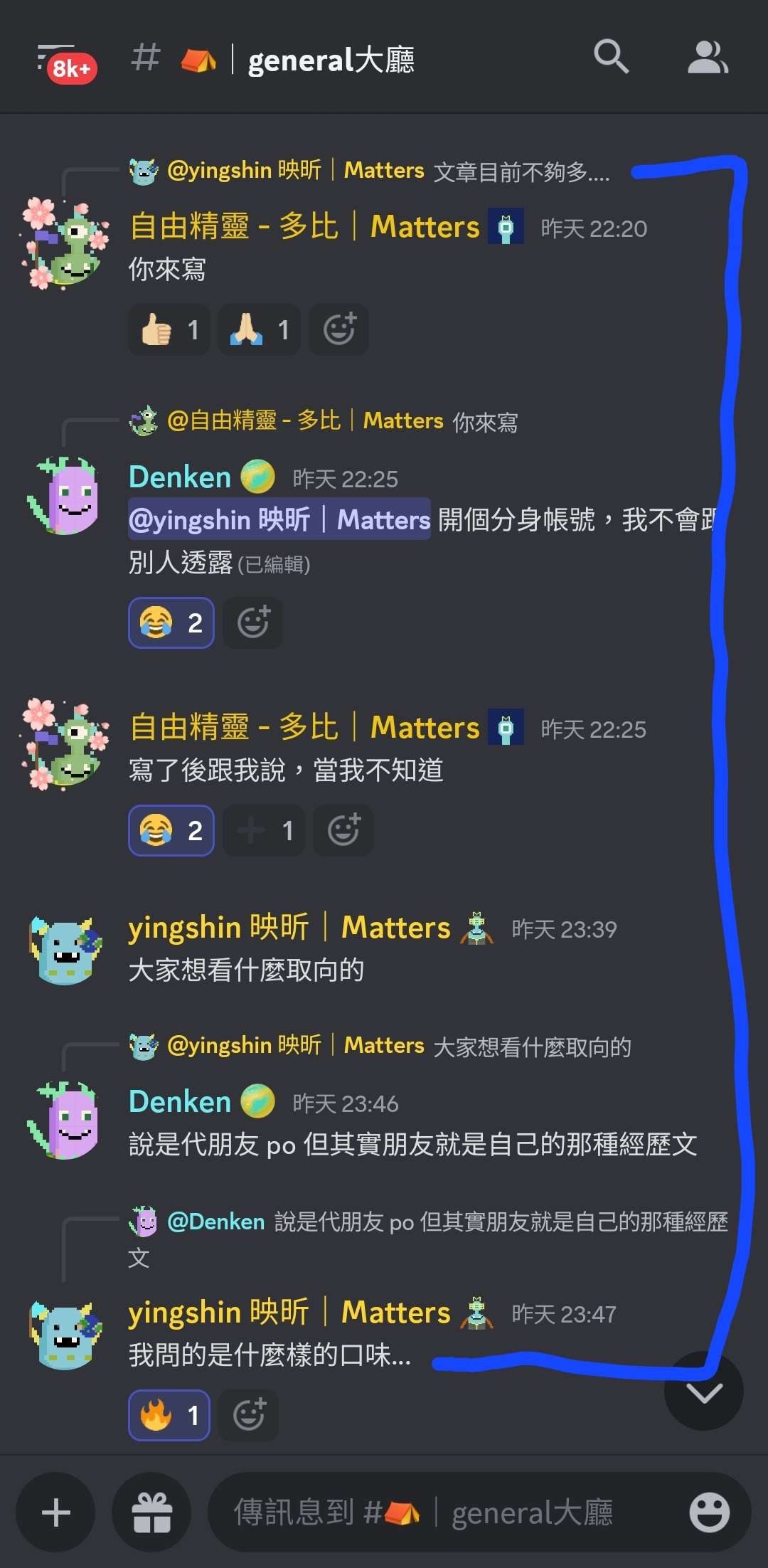Screen dimensions: 768x1568
Task: Add a reaction to the 你來寫 message
Action: (340, 330)
